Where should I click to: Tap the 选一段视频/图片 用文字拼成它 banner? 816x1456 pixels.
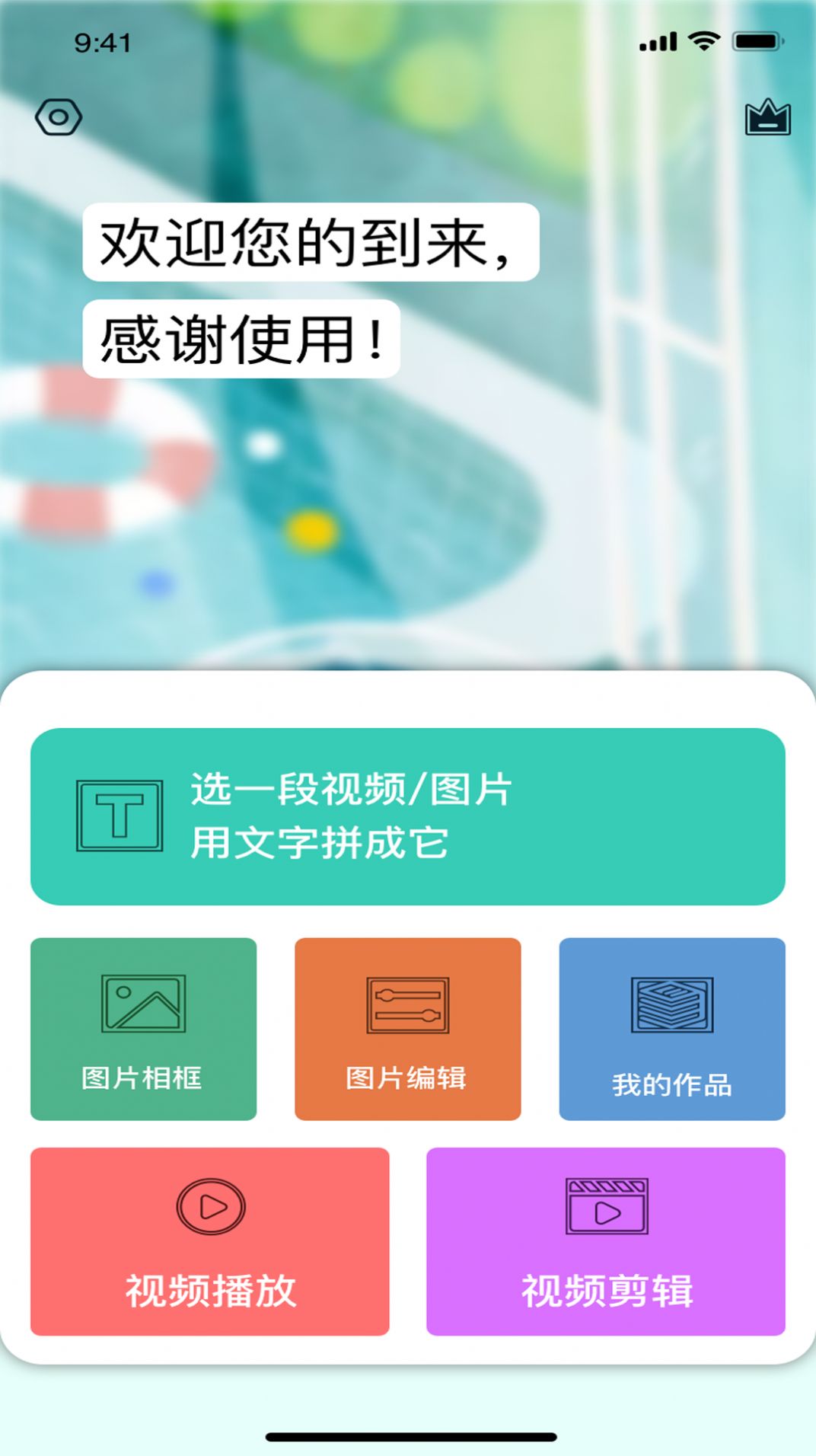(408, 816)
